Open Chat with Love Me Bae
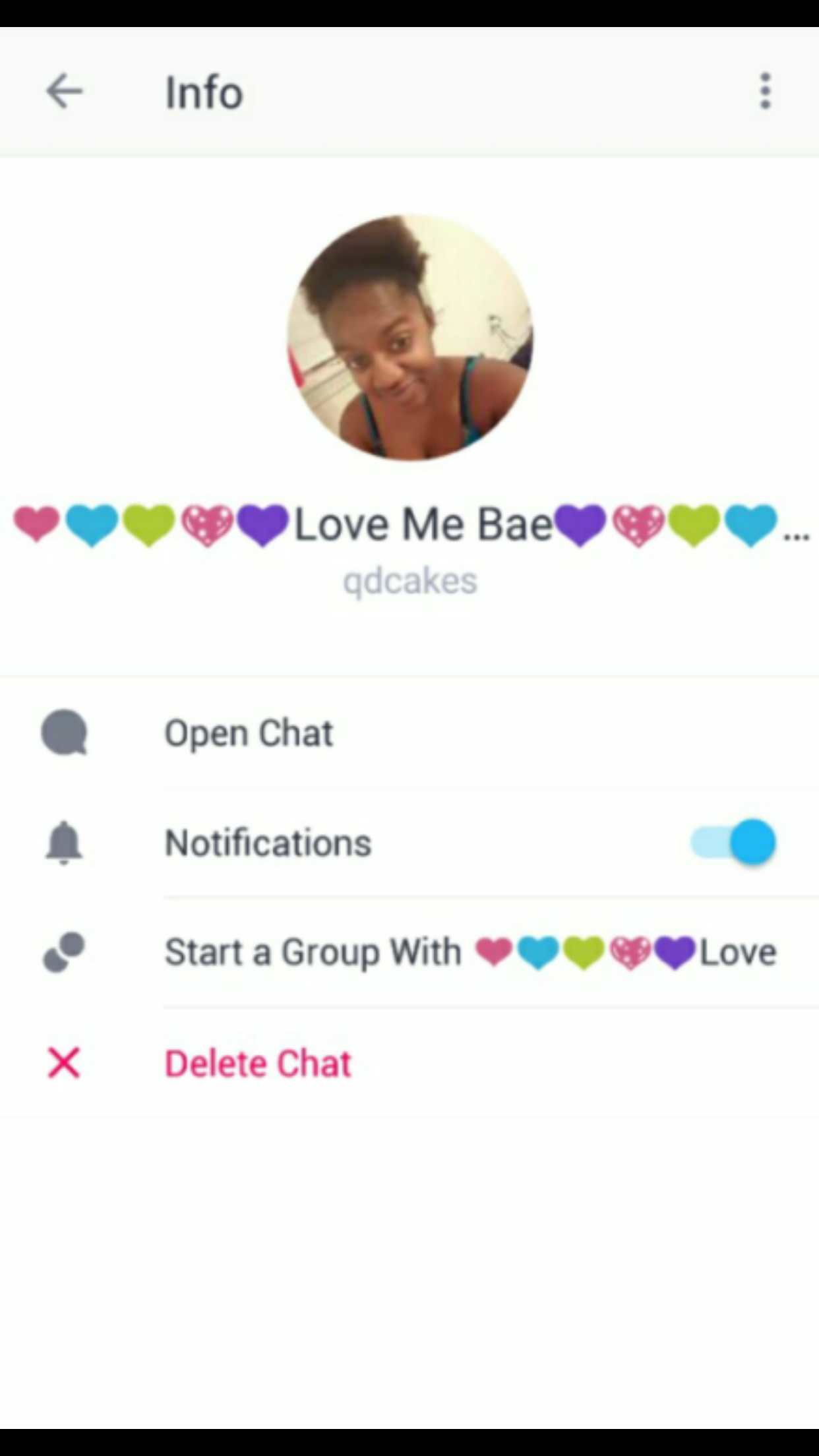819x1456 pixels. (x=249, y=733)
